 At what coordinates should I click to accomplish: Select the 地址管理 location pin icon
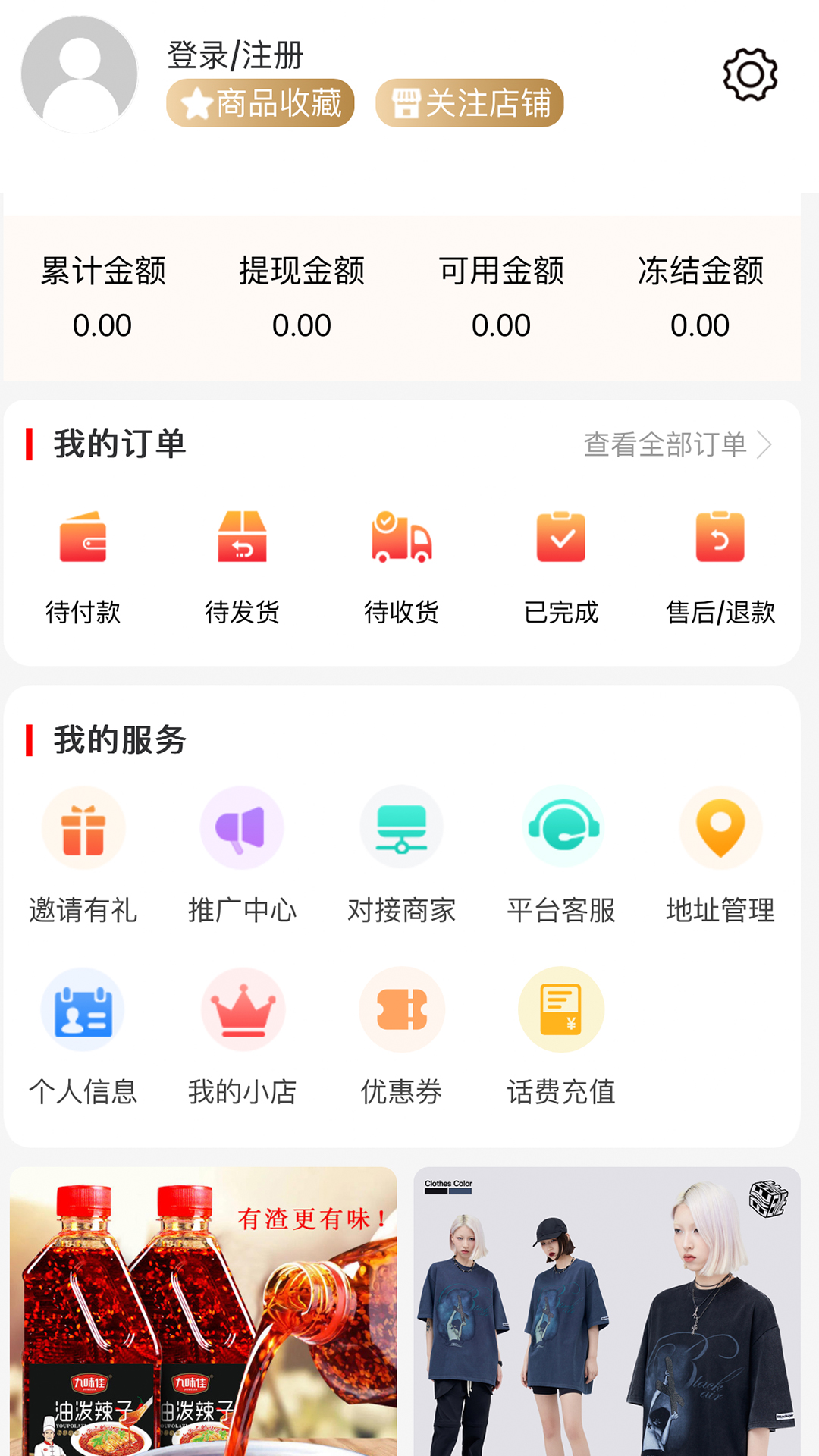tap(719, 827)
